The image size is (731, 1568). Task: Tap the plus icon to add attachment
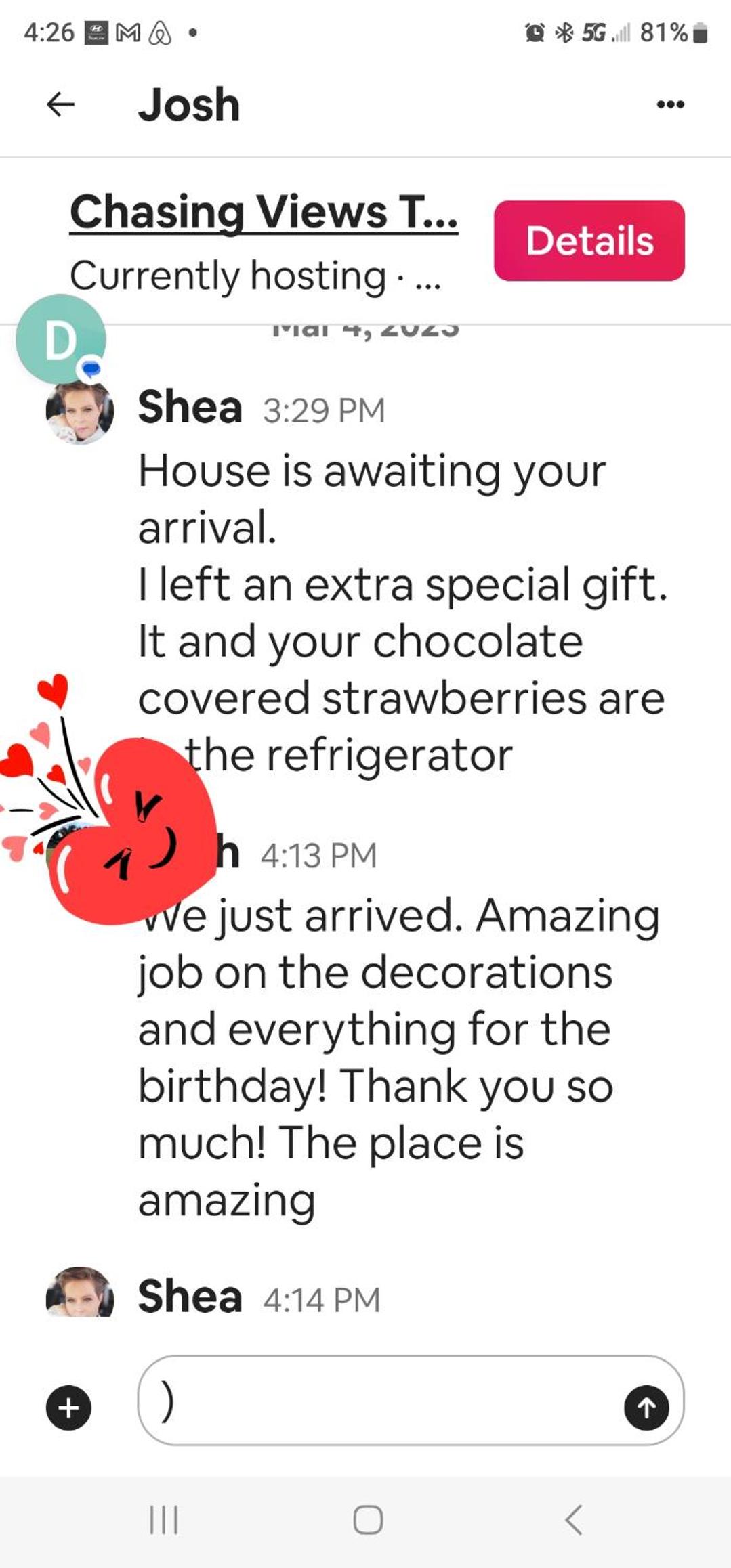point(68,1408)
